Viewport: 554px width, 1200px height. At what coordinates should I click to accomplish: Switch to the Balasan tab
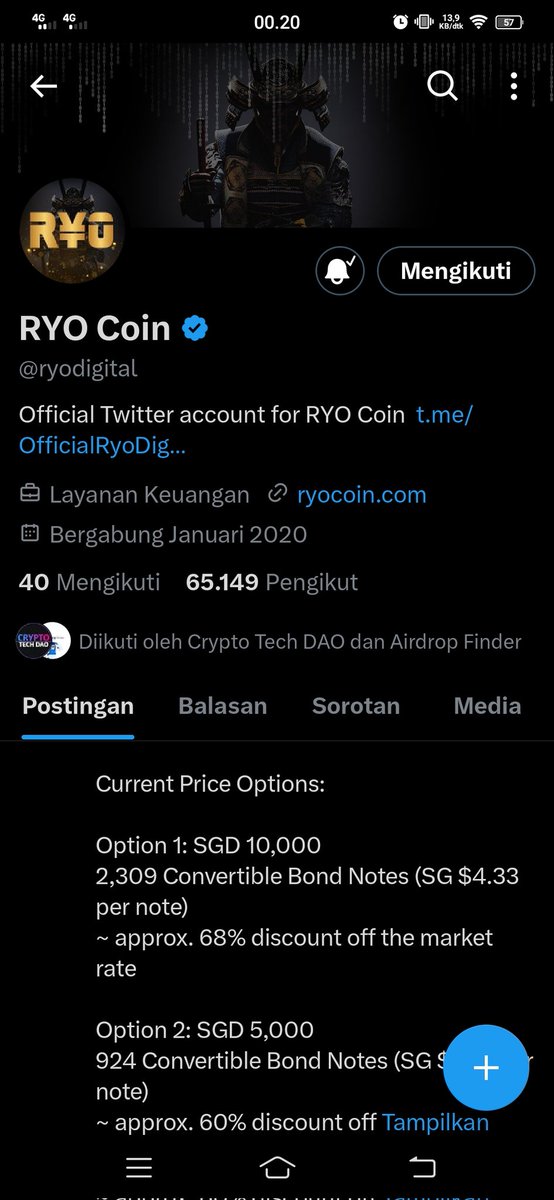[x=223, y=706]
